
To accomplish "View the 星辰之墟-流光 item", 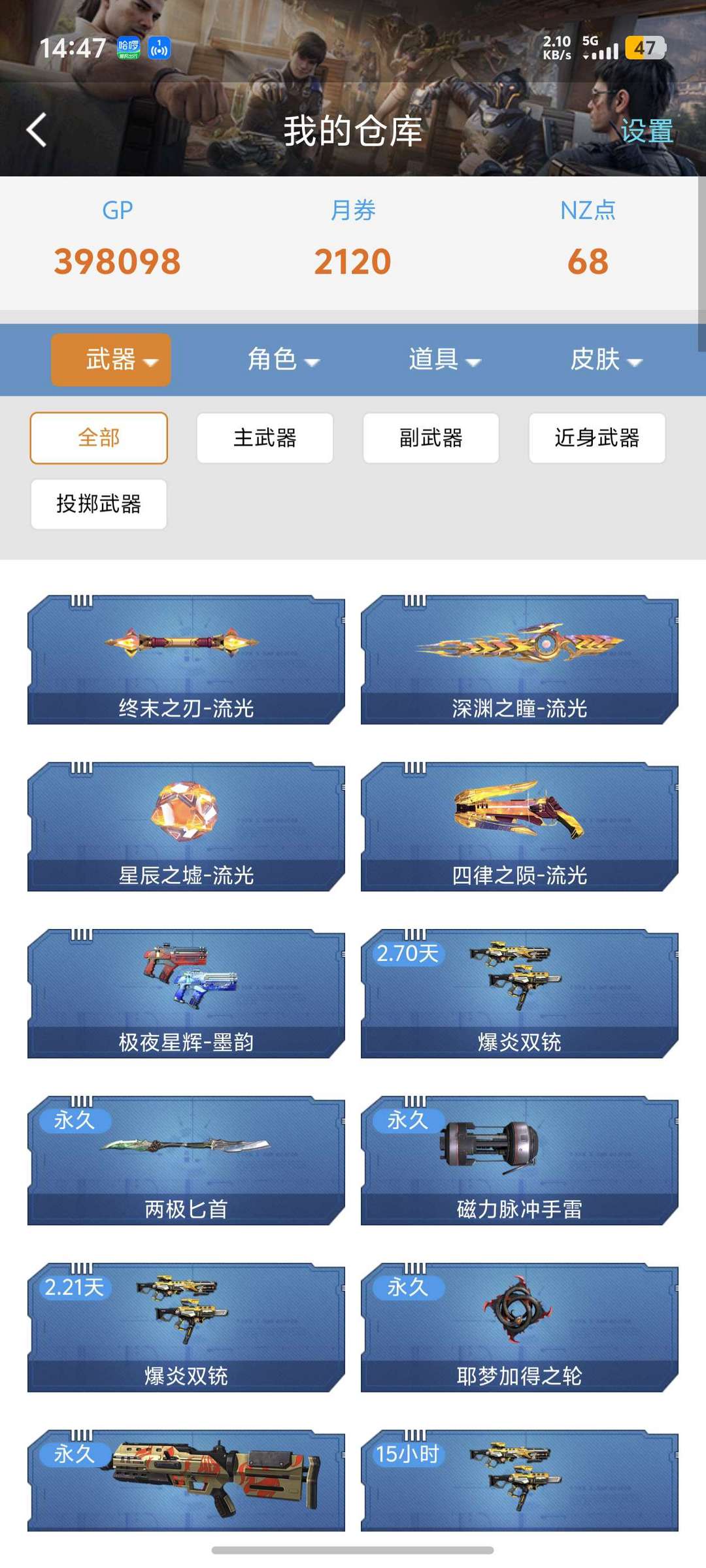I will (186, 826).
